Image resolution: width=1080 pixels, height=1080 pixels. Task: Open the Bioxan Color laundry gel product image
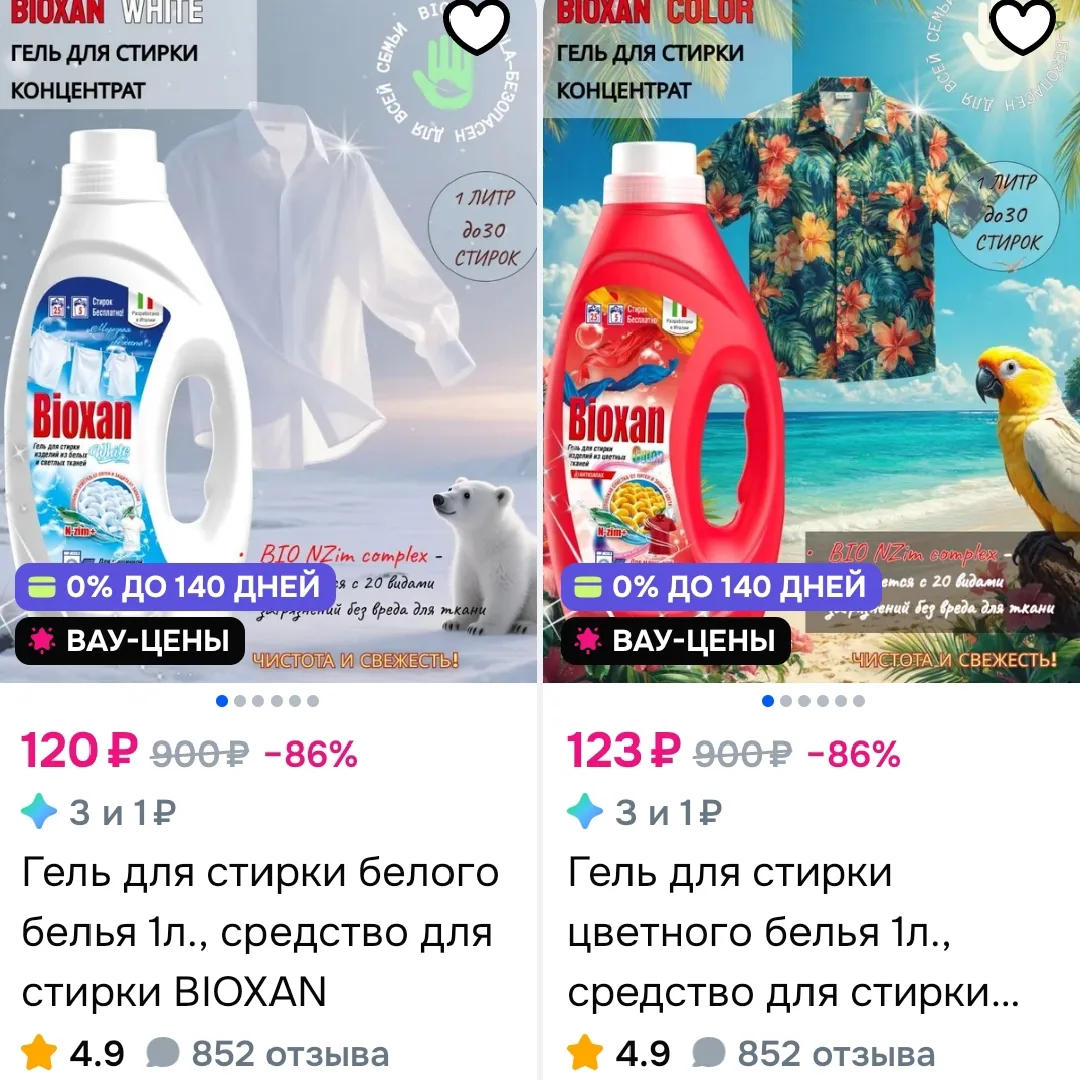coord(811,341)
